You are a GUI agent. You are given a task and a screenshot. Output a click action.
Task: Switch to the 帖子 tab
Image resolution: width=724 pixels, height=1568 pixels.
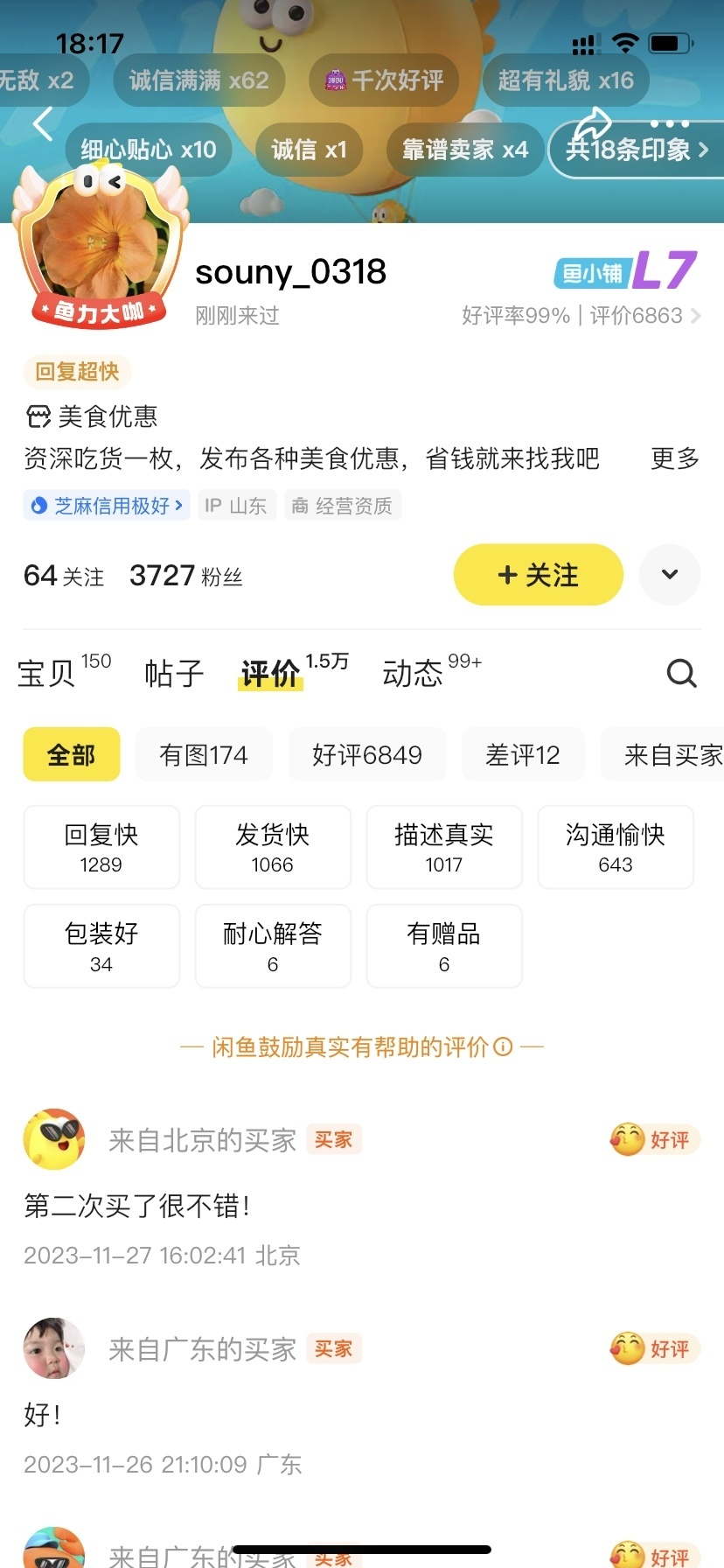pyautogui.click(x=174, y=673)
